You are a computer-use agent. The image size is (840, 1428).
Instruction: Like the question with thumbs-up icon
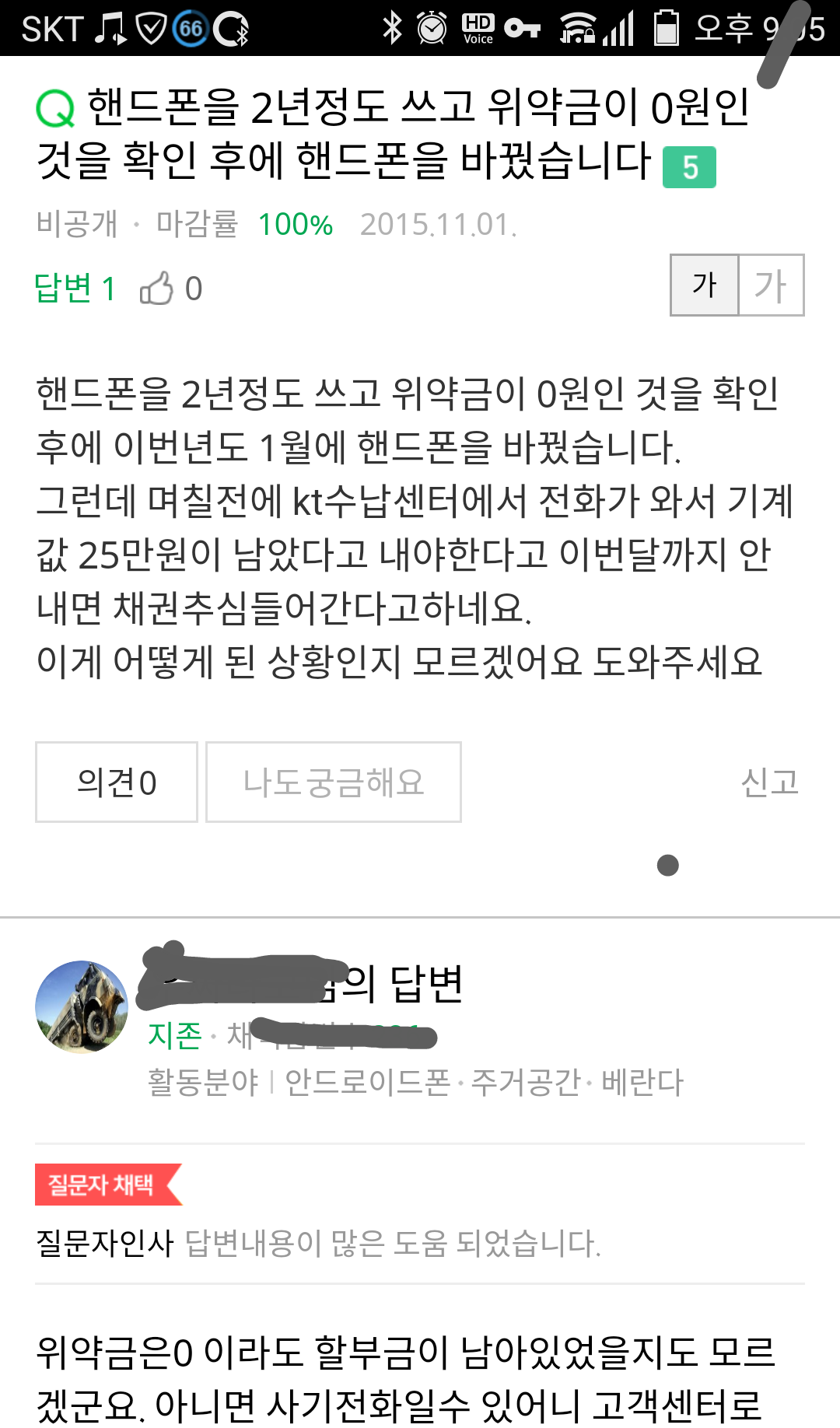point(157,289)
